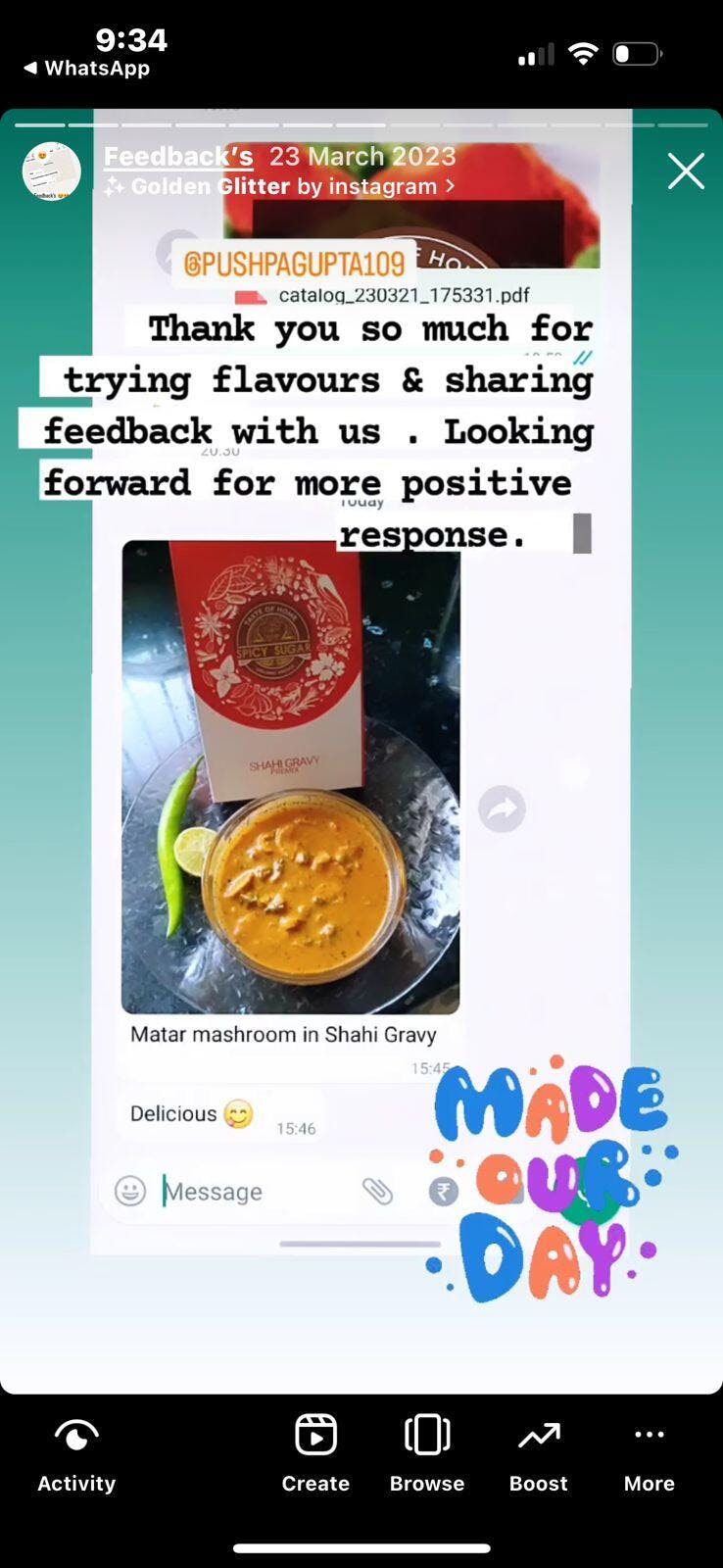Open the Feedback's highlight profile picture
723x1568 pixels.
[51, 171]
